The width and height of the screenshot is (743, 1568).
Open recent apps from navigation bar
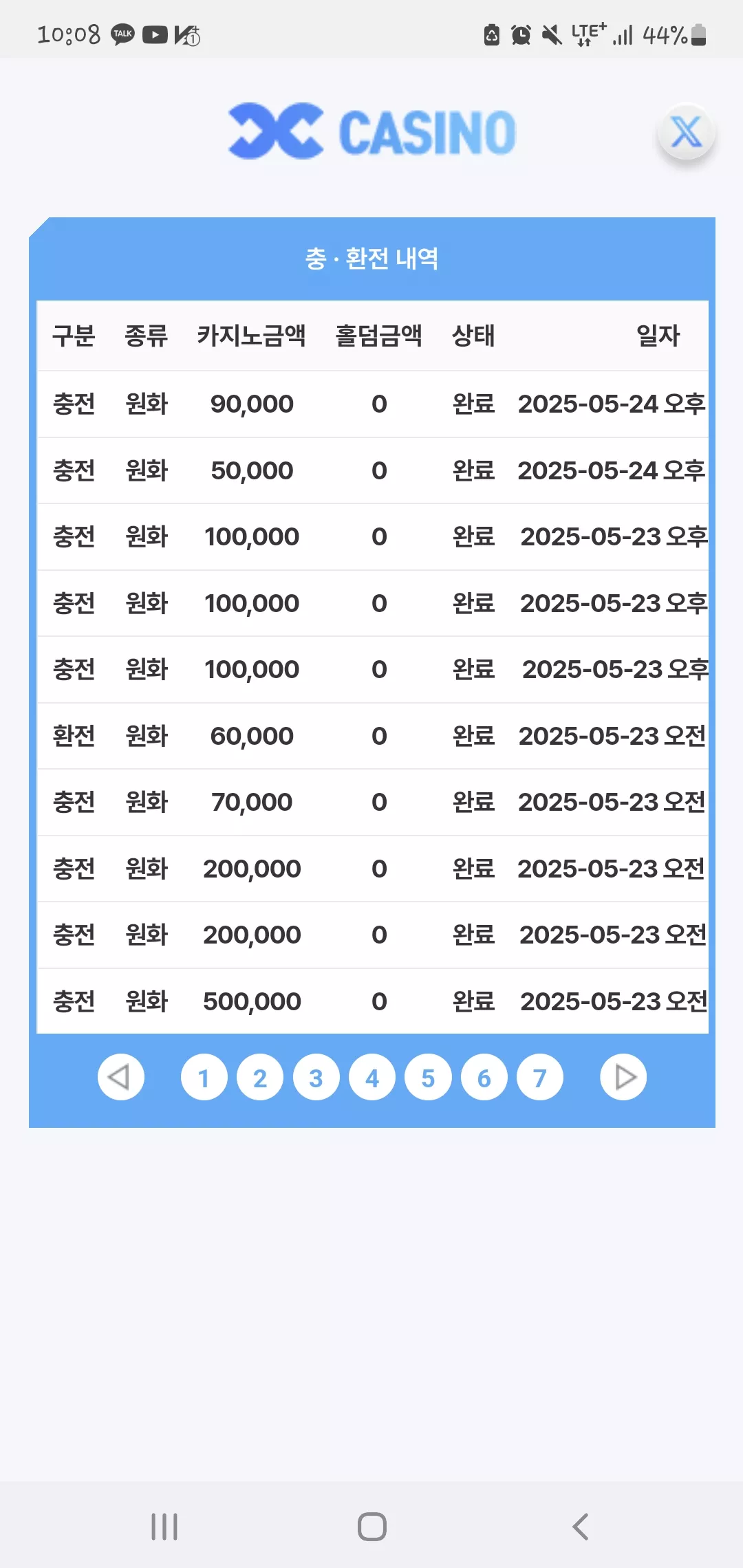pyautogui.click(x=164, y=1527)
